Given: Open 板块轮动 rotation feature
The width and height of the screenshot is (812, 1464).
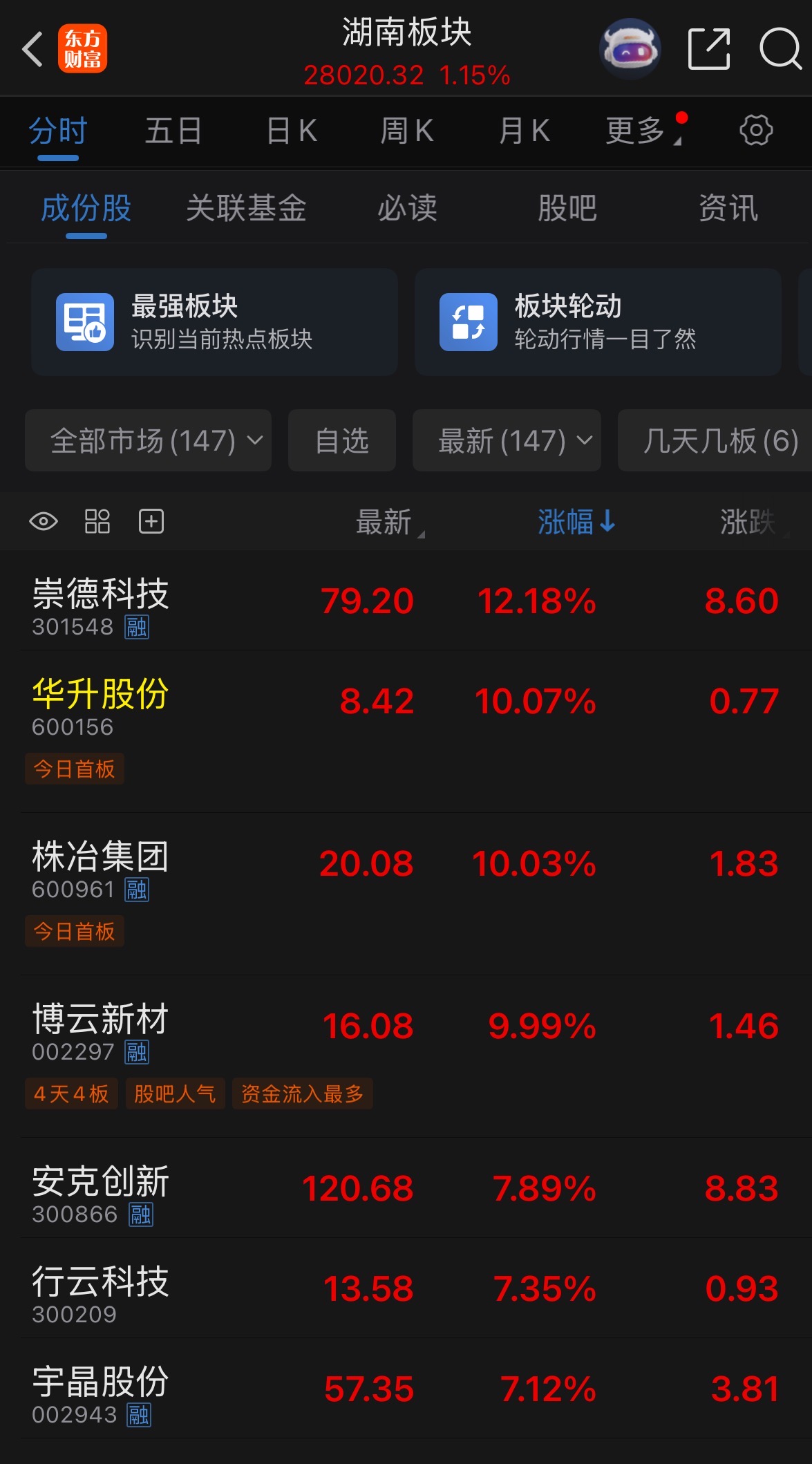Looking at the screenshot, I should [x=596, y=321].
